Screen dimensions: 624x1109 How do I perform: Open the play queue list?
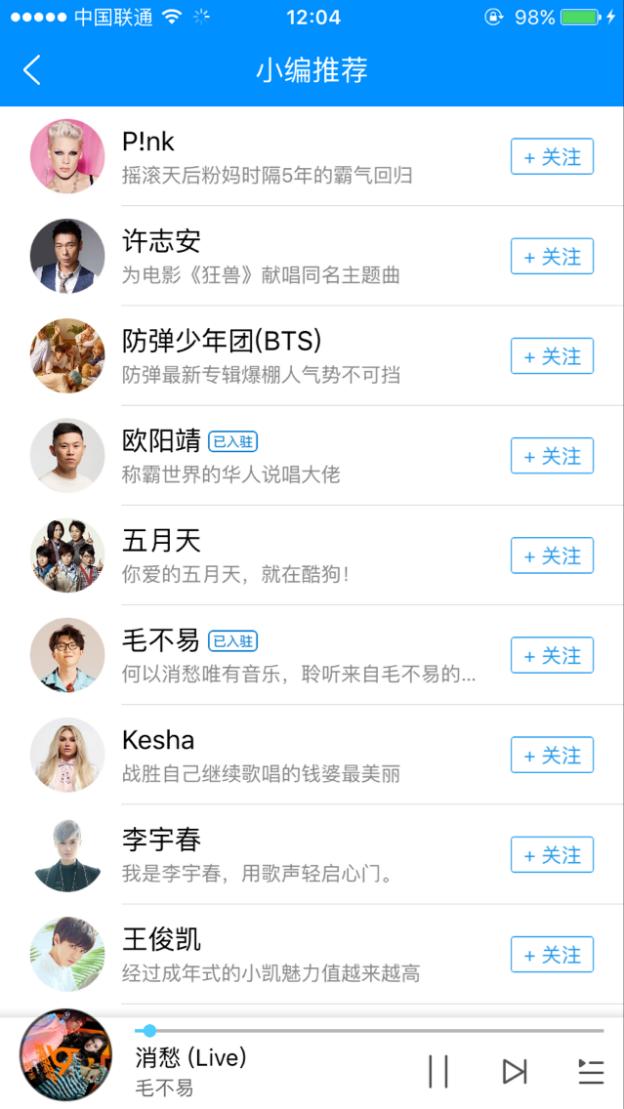[x=591, y=1071]
